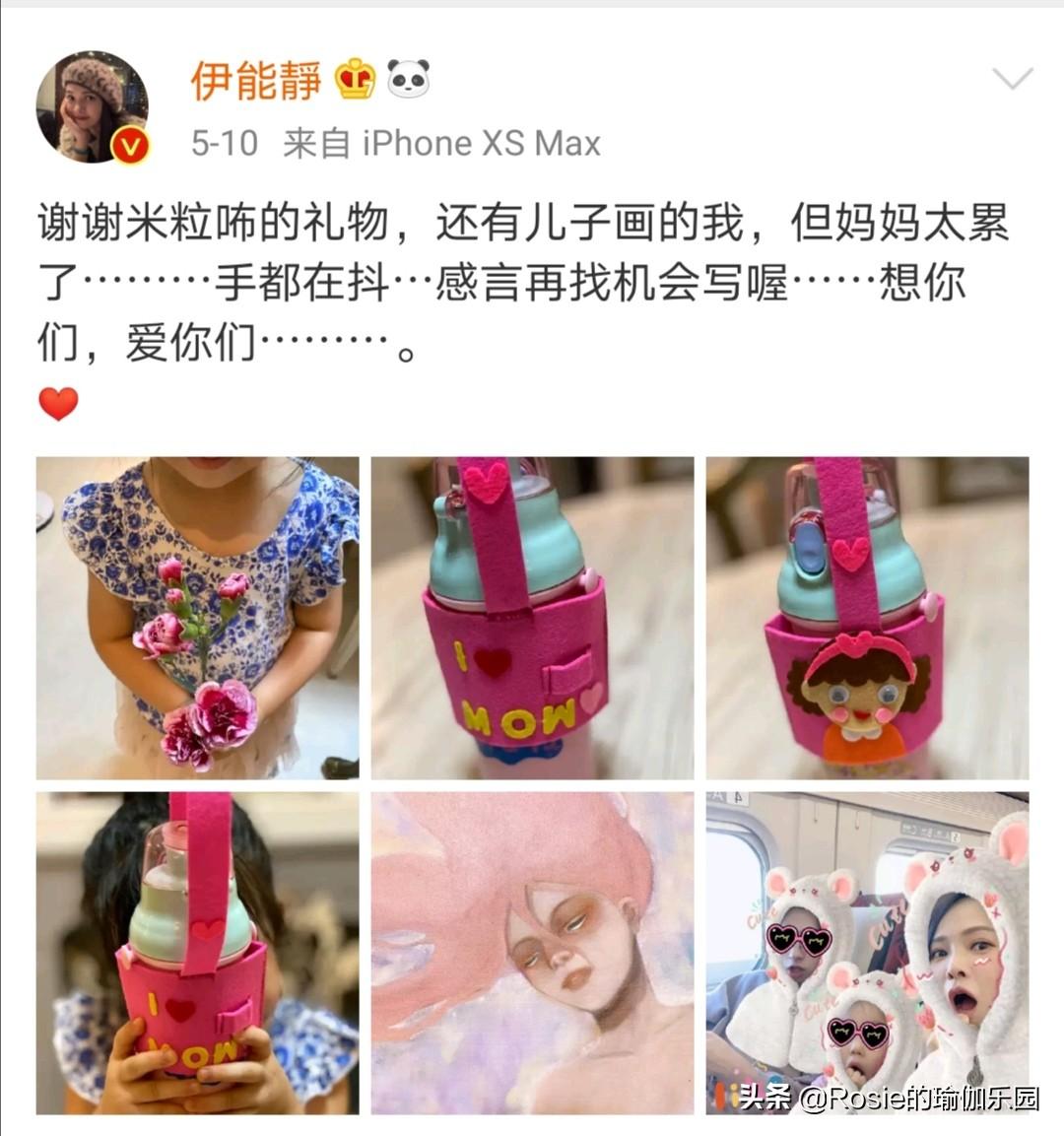Open the pink-haired watercolor portrait
The width and height of the screenshot is (1064, 1136).
point(532,953)
